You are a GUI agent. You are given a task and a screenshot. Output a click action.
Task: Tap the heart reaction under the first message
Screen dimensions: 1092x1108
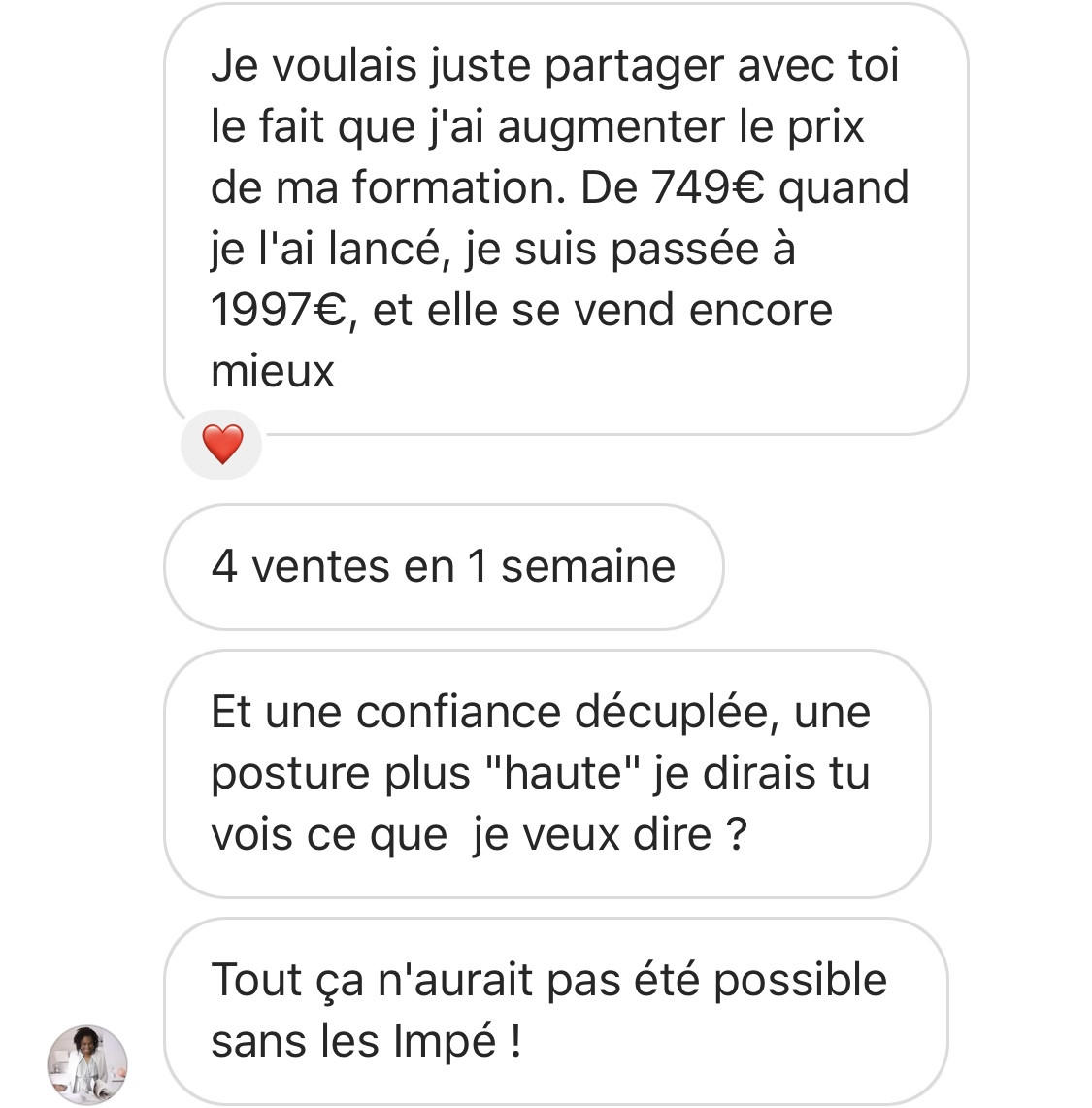(222, 445)
